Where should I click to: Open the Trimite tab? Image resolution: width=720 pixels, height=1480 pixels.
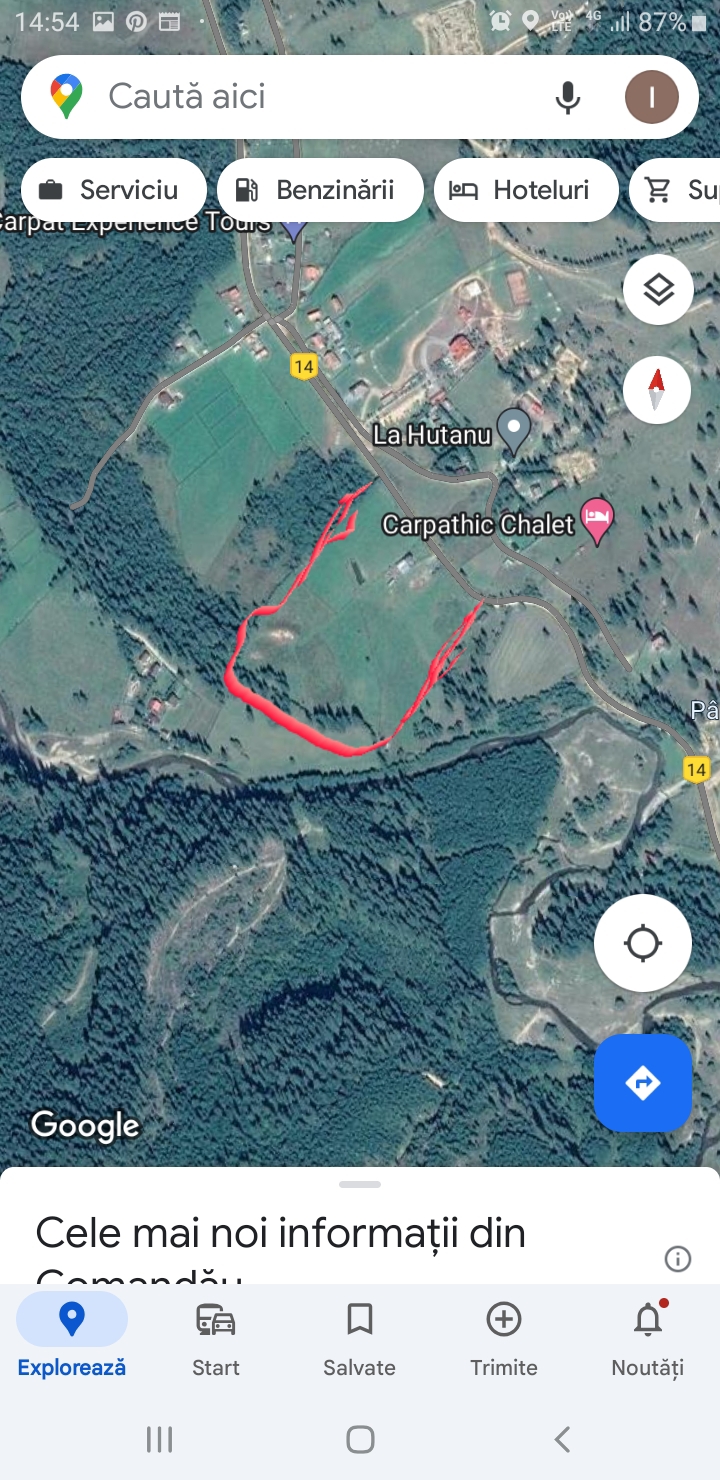pyautogui.click(x=504, y=1337)
